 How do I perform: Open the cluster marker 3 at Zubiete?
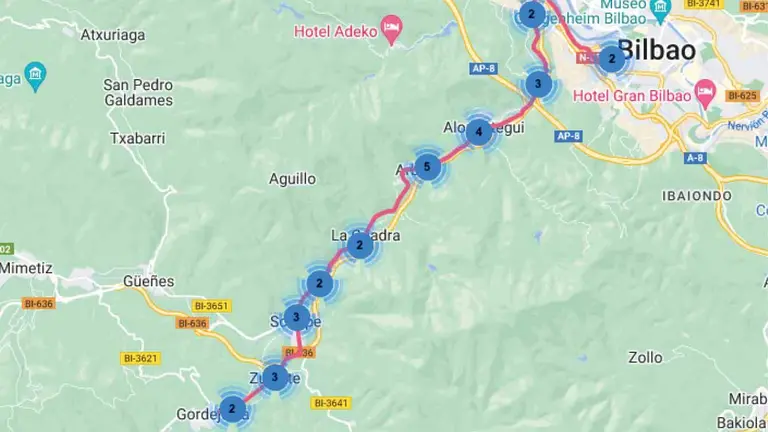(x=274, y=377)
